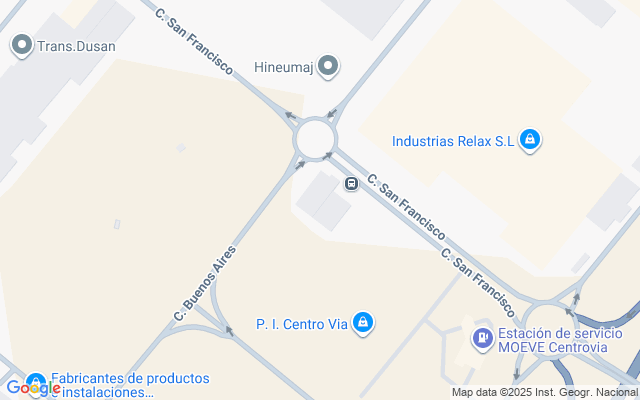Select Estación de servicio MOEVE Centrovia marker
Image resolution: width=640 pixels, height=400 pixels.
tap(483, 339)
